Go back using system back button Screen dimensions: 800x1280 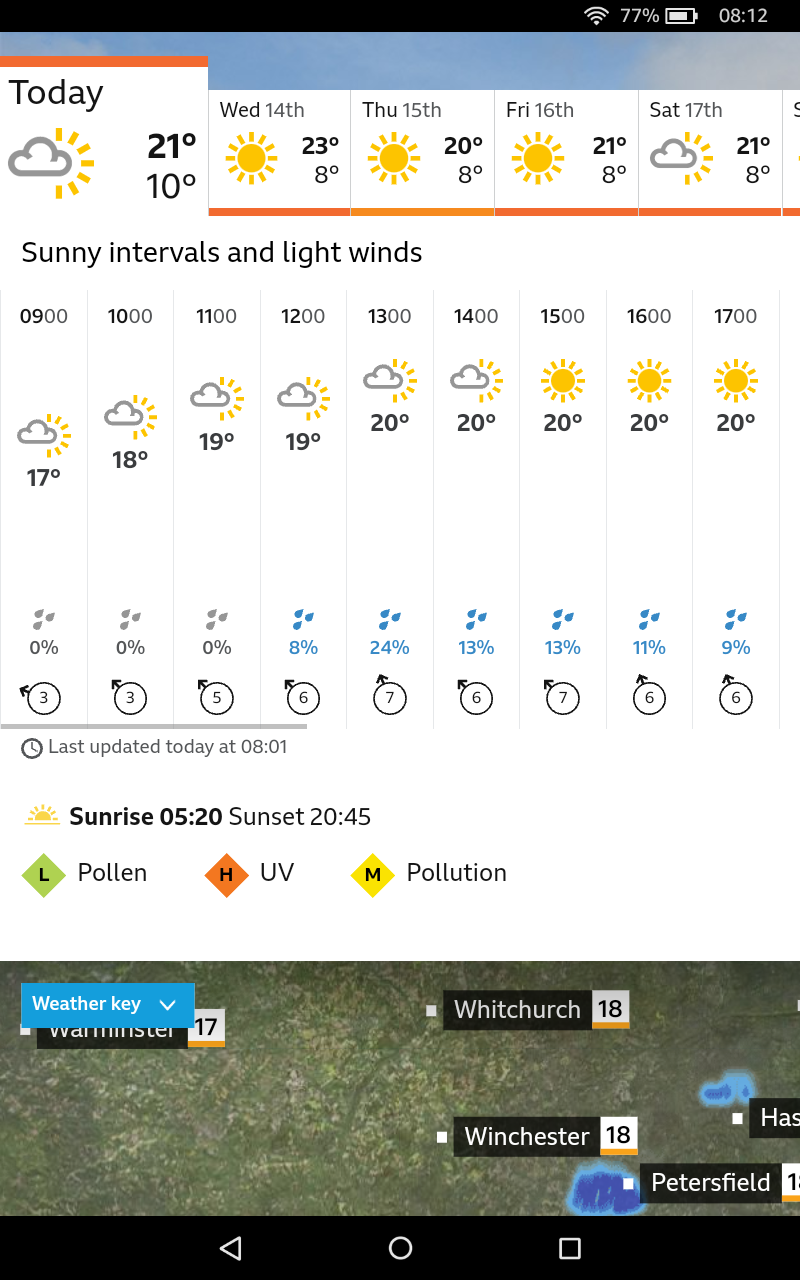pos(231,1248)
